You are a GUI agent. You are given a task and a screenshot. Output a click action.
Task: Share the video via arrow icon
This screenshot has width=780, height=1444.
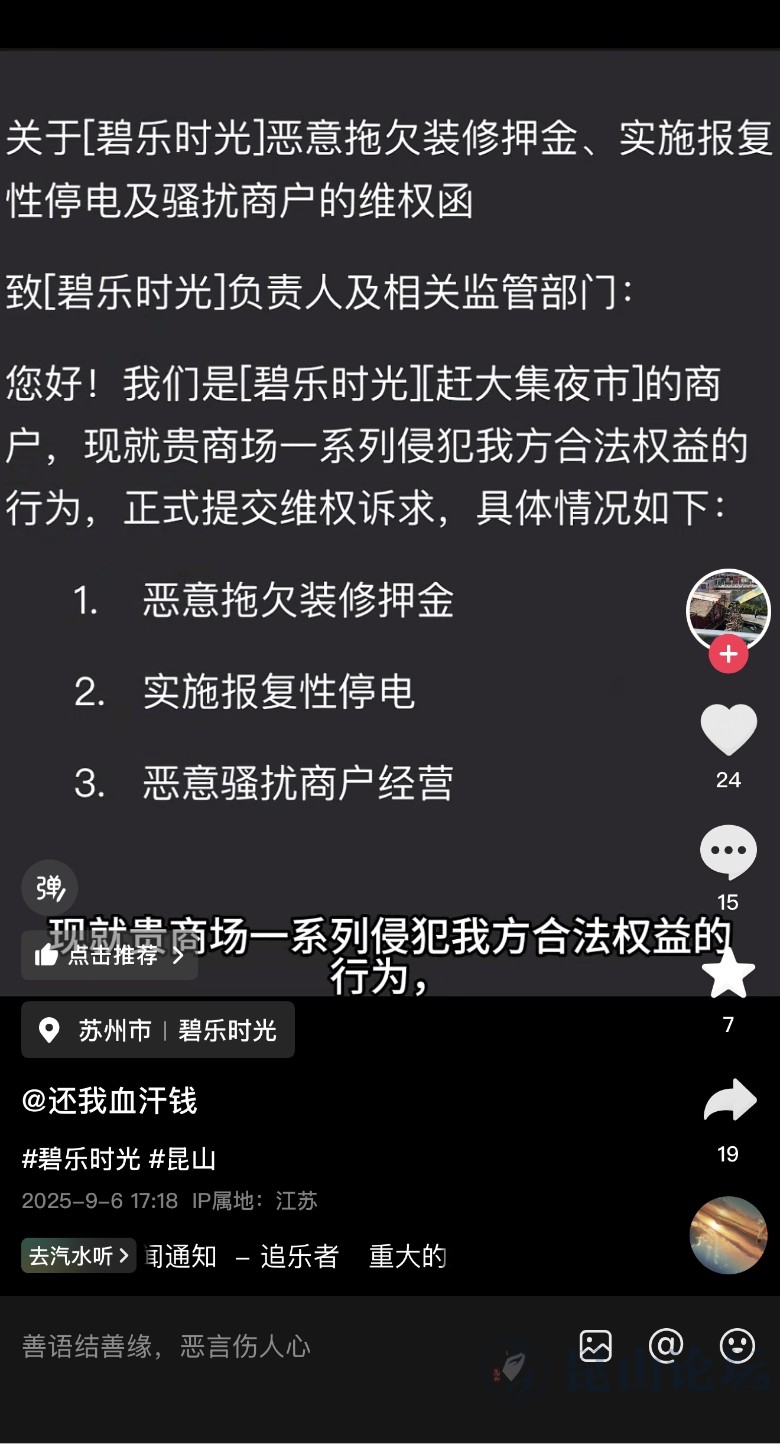(x=729, y=1101)
